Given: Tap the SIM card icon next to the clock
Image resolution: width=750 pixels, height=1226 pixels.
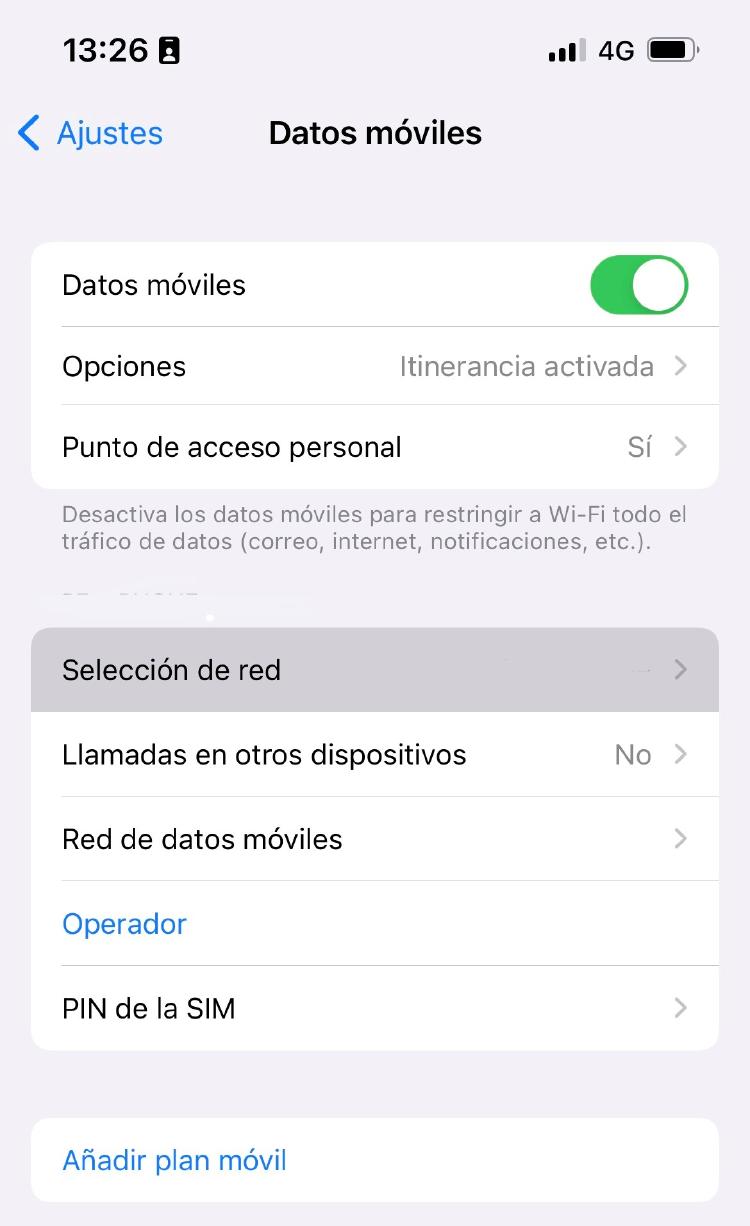Looking at the screenshot, I should pos(168,49).
